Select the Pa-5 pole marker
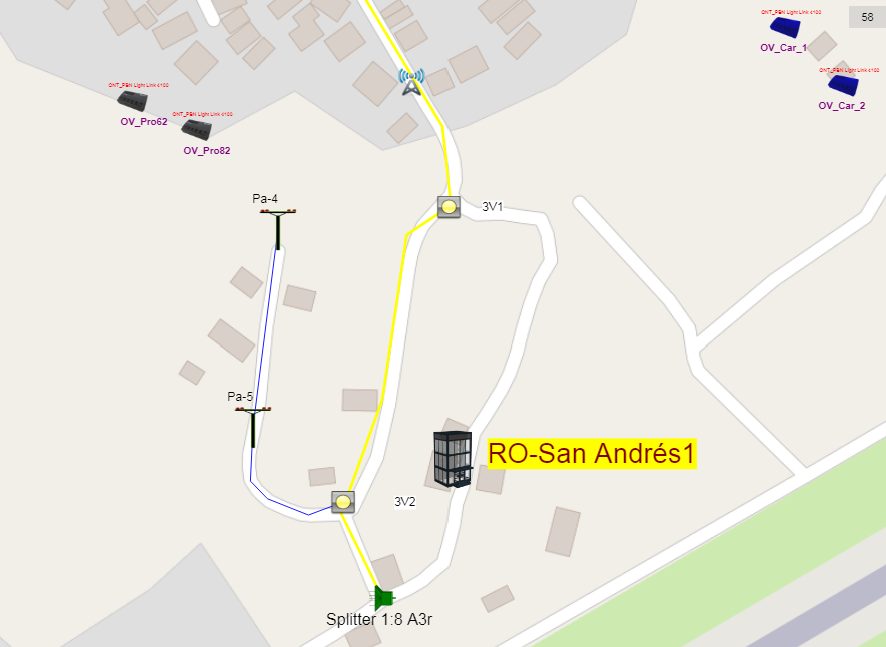886x647 pixels. point(254,424)
